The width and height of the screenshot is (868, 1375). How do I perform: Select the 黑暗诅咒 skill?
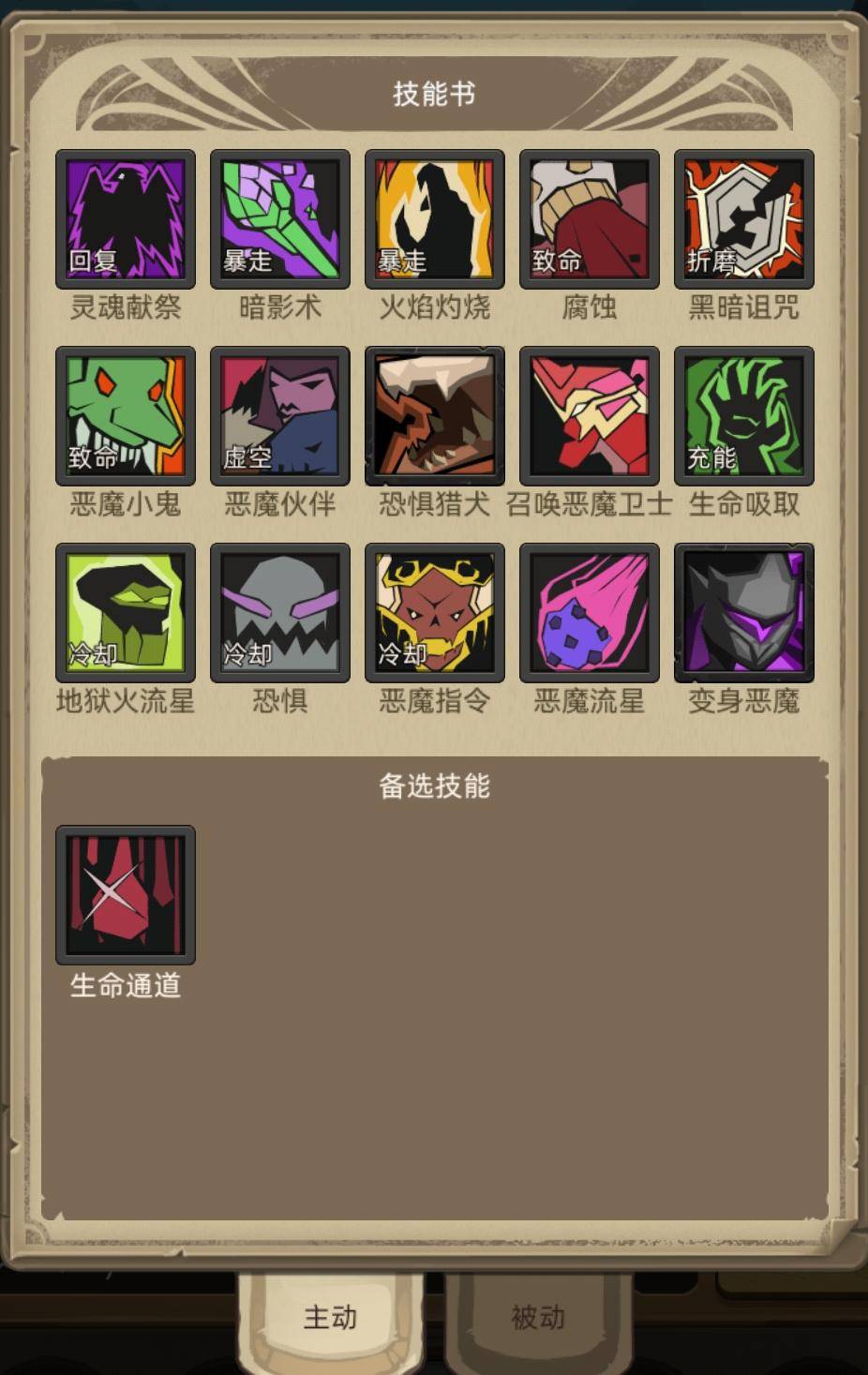tap(744, 219)
